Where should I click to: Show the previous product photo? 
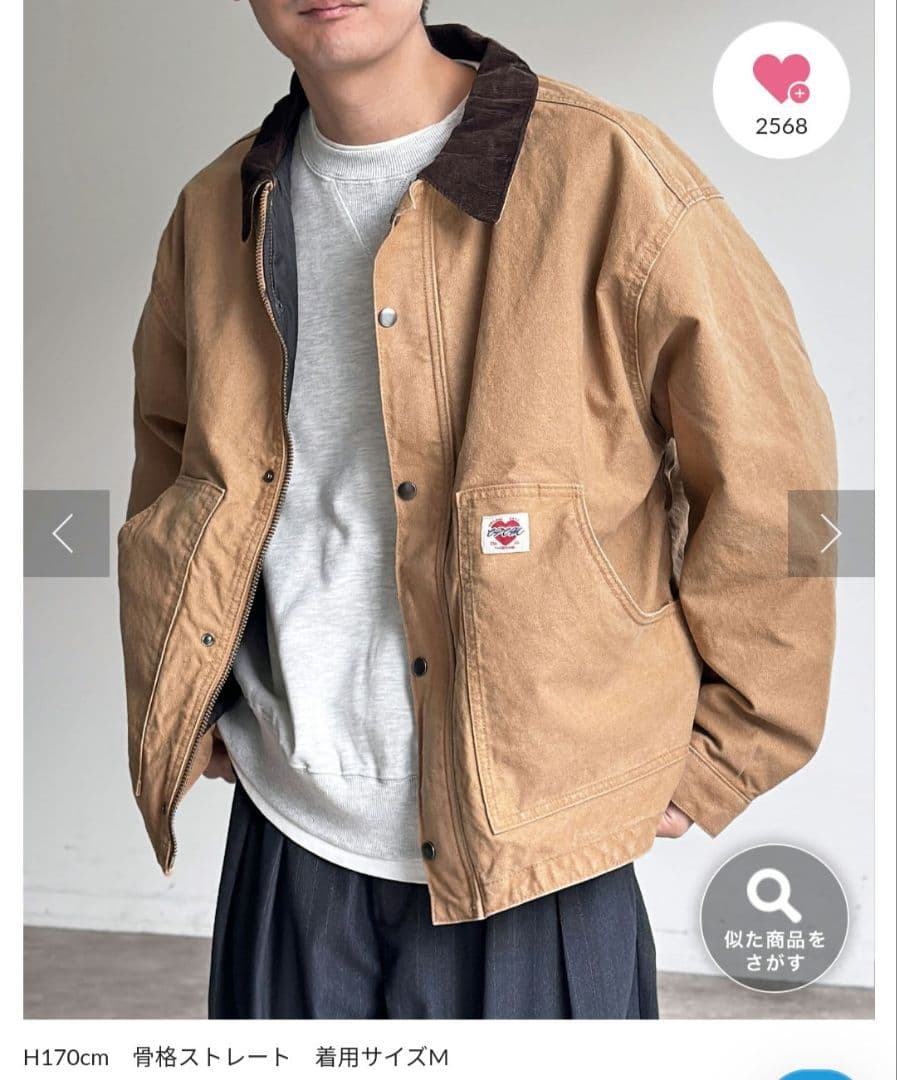tap(65, 533)
